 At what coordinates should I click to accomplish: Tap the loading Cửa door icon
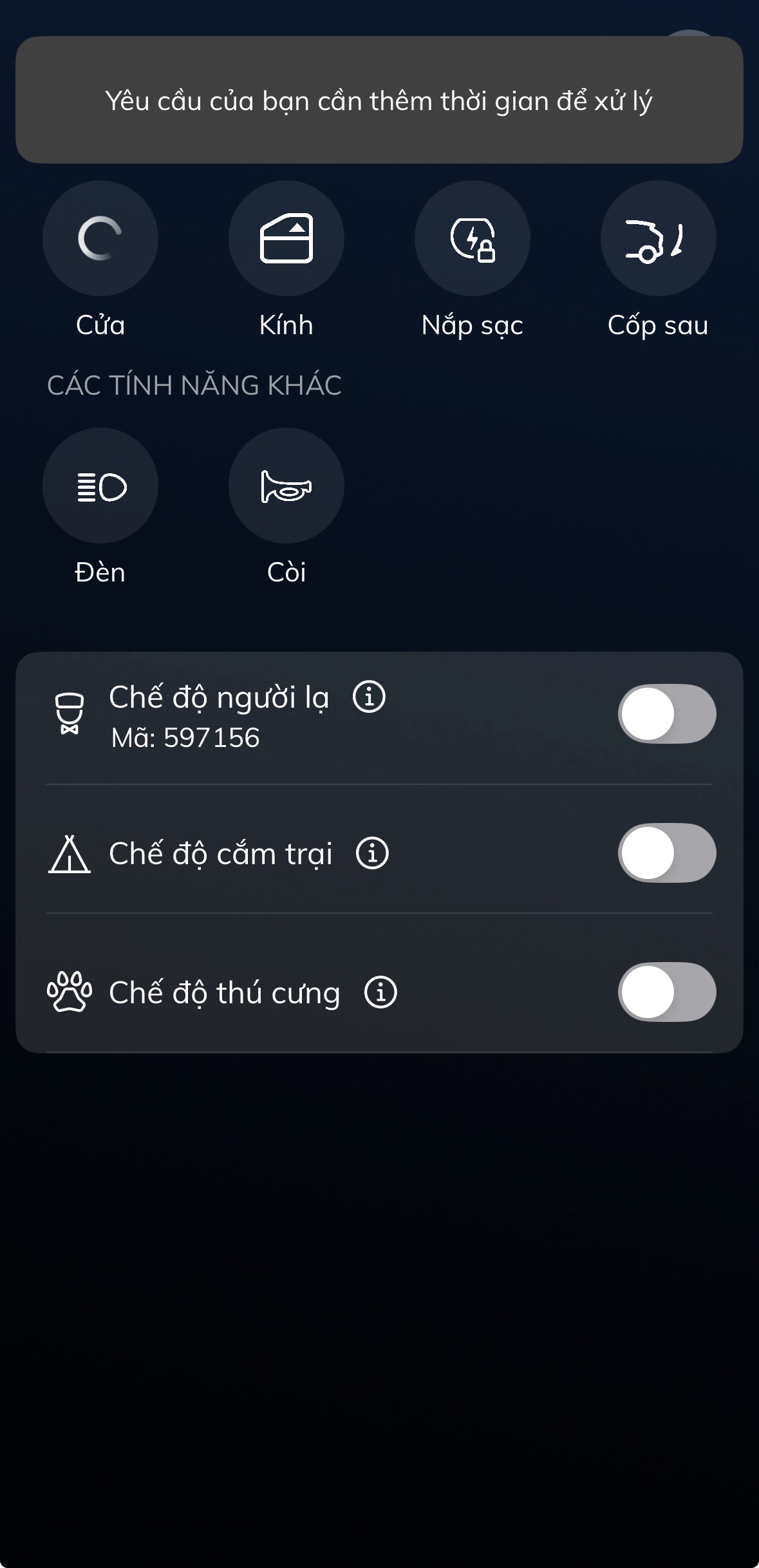tap(100, 238)
